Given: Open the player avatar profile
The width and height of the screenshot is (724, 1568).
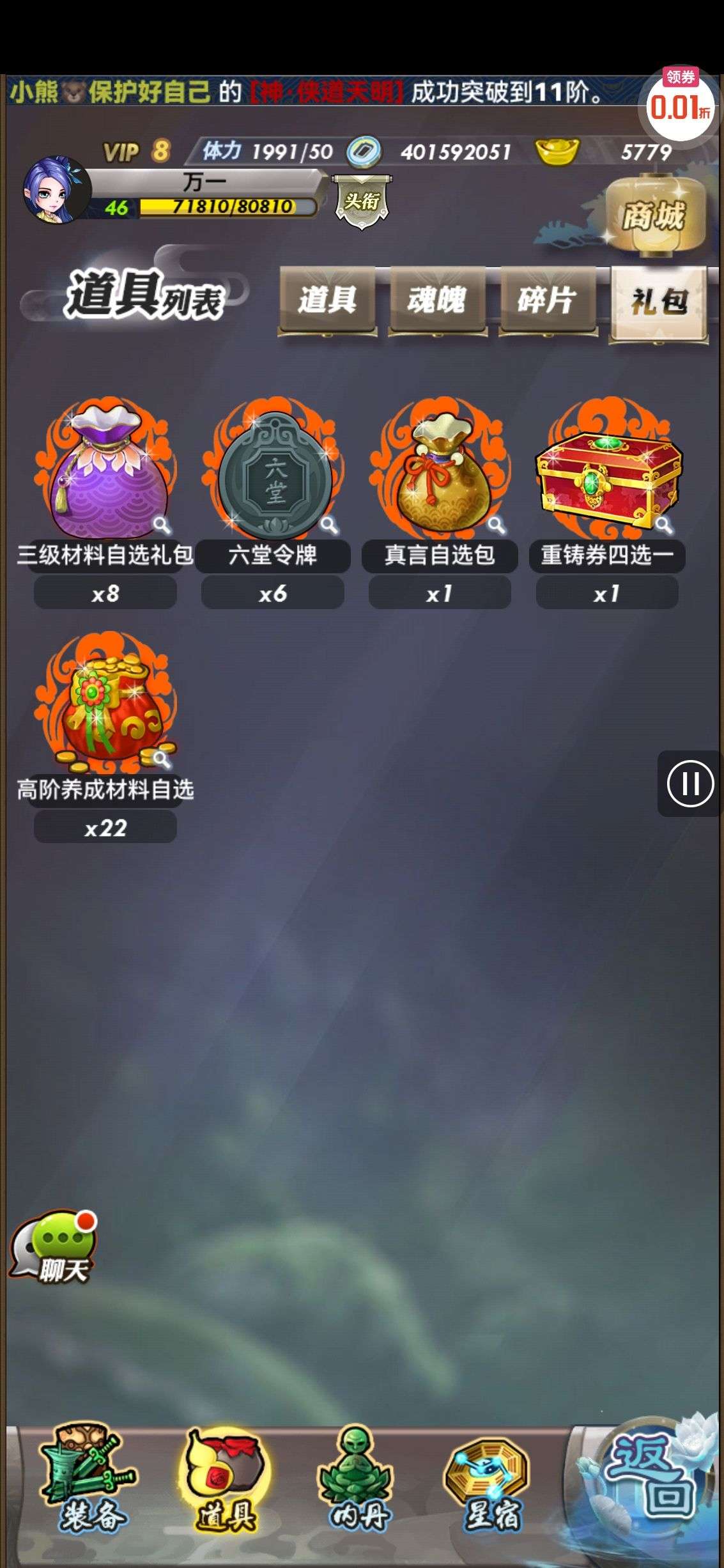Looking at the screenshot, I should coord(56,190).
